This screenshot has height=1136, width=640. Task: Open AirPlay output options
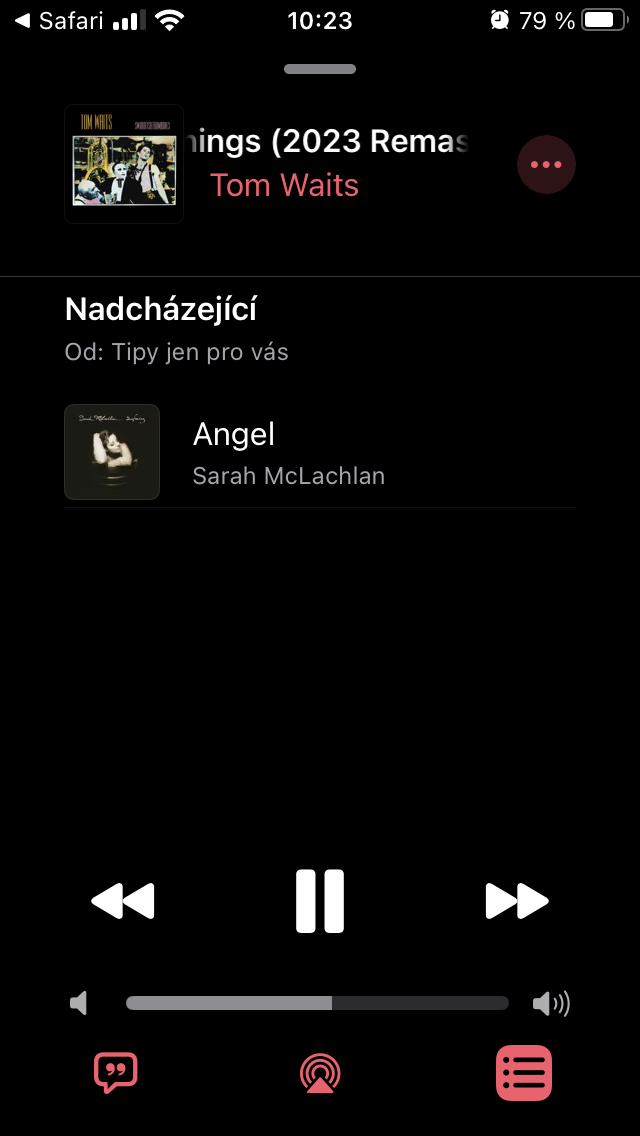click(x=320, y=1073)
